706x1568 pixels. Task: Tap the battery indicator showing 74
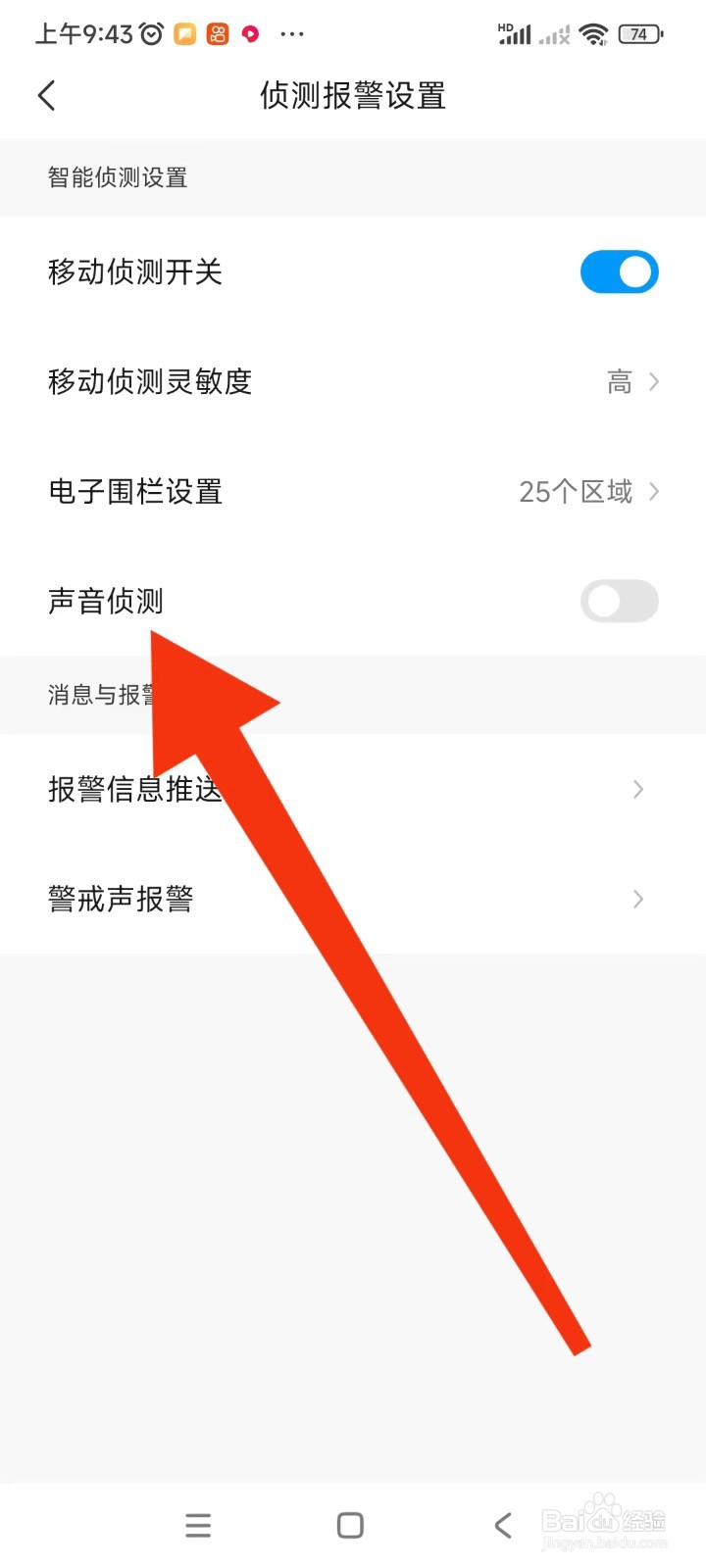pos(638,33)
